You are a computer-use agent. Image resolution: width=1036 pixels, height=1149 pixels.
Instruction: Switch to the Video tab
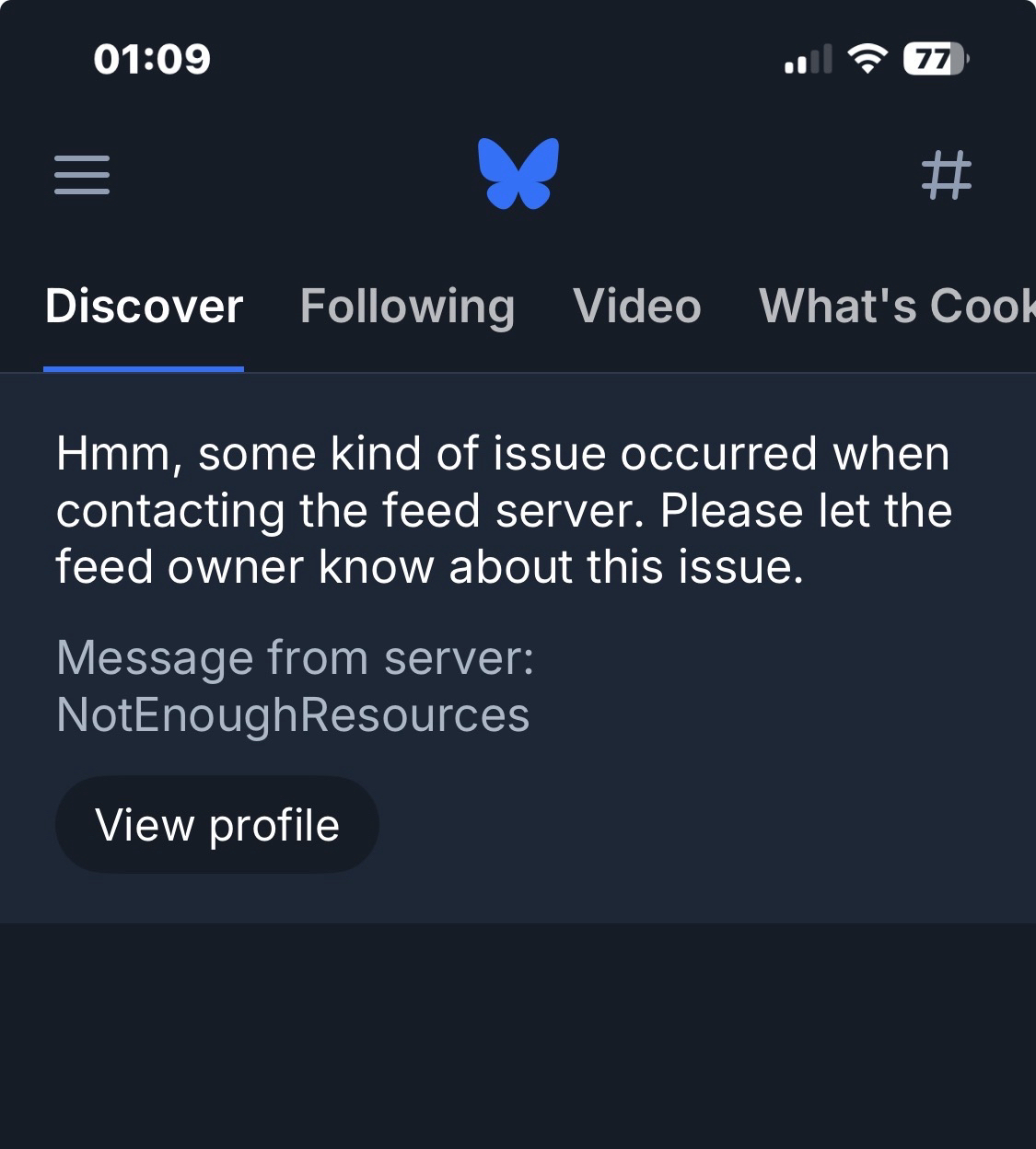[x=636, y=307]
